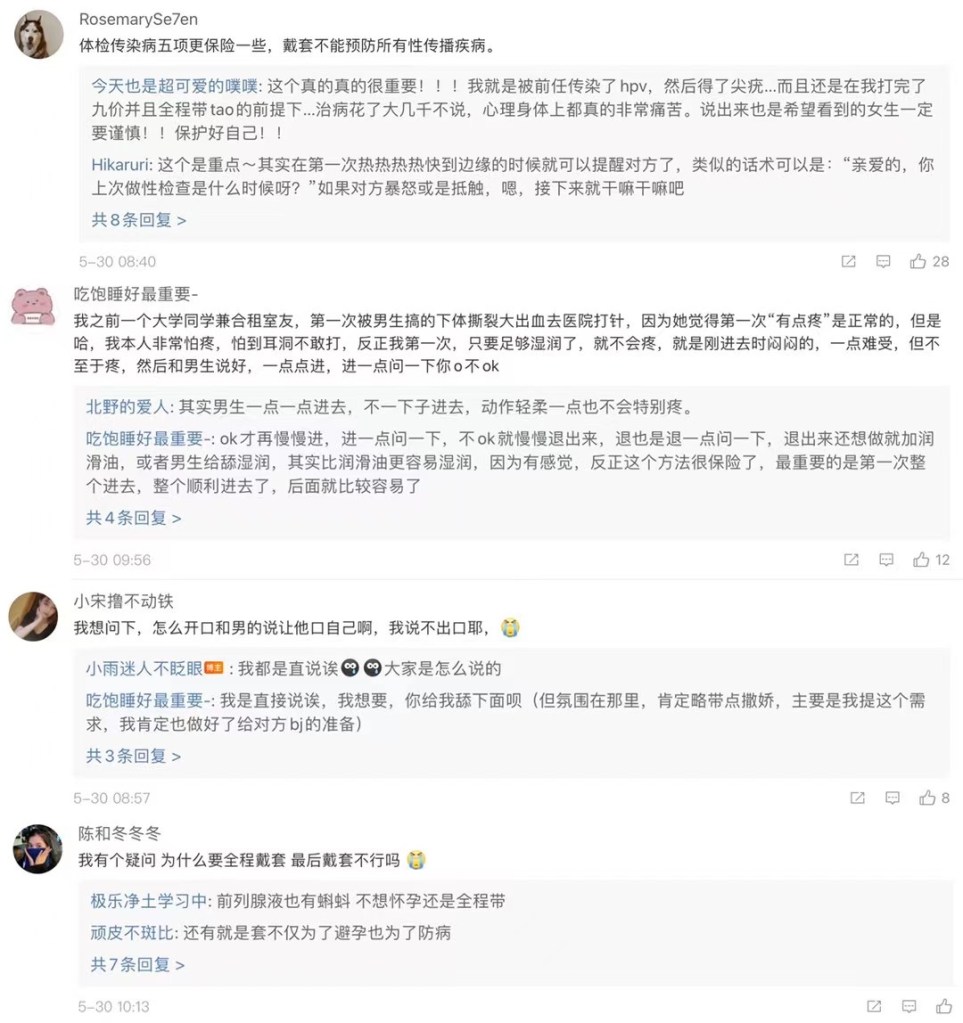
Task: Open 吃饱睡好最重要-'s avatar
Action: click(33, 306)
